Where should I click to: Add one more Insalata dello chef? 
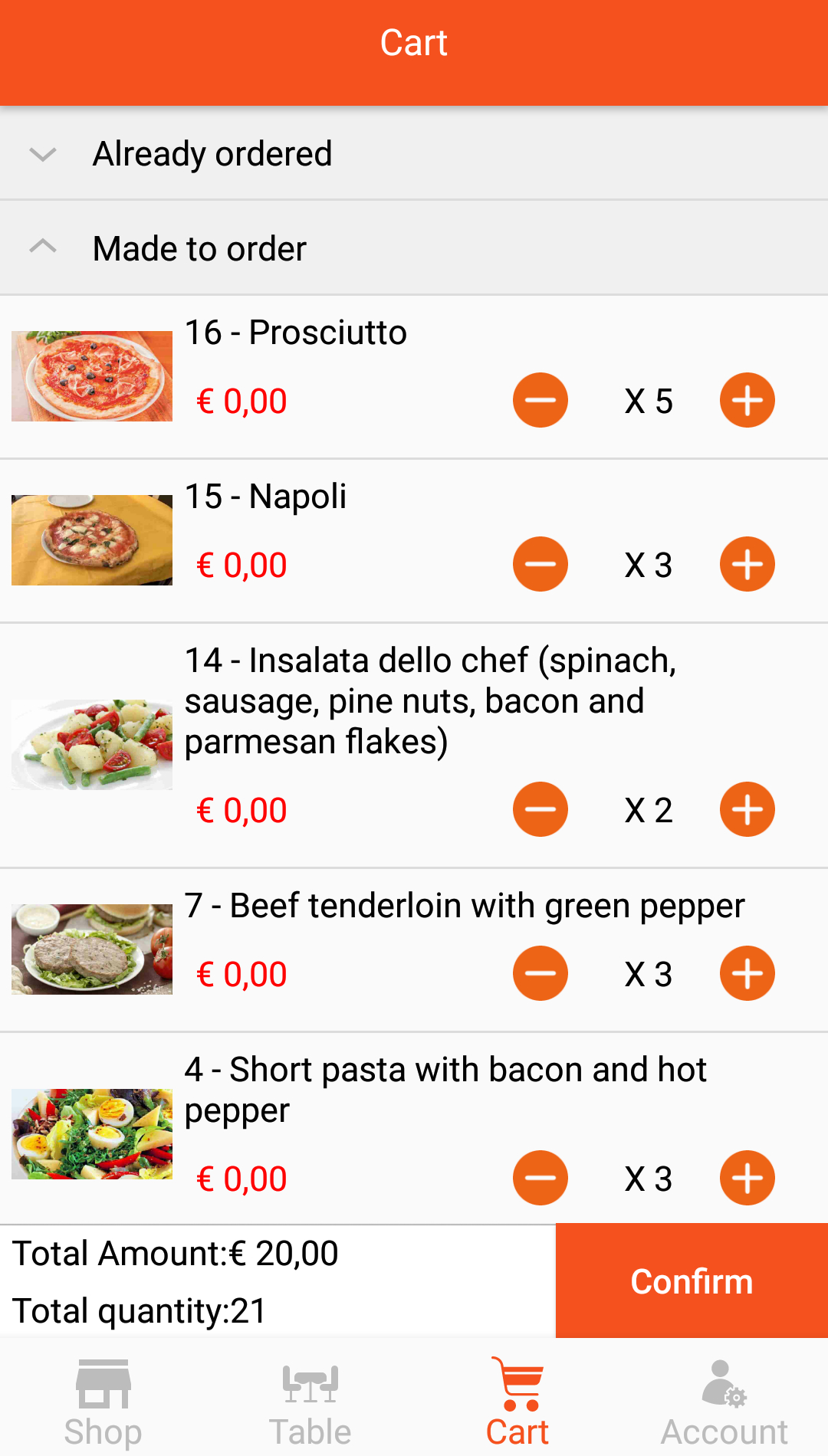(x=747, y=809)
